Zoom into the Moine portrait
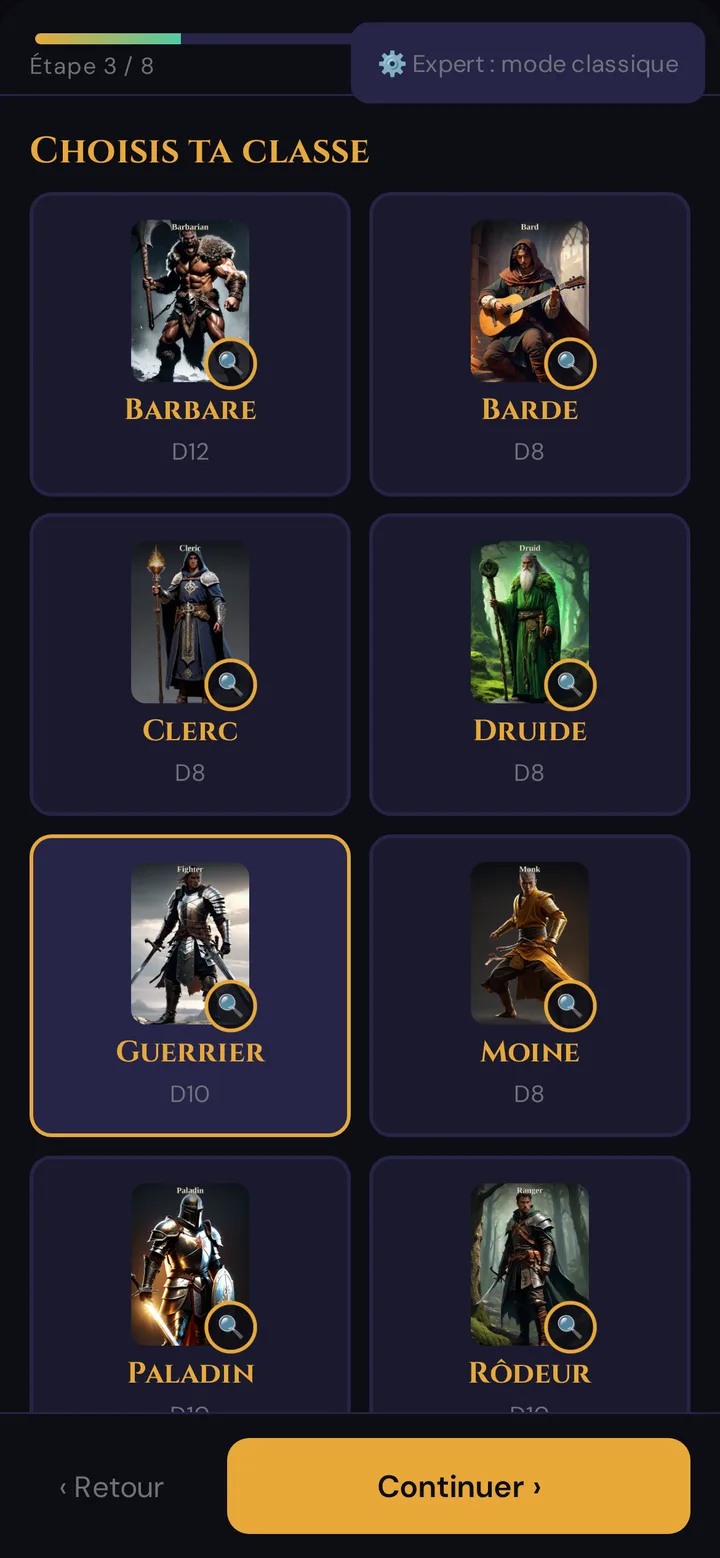This screenshot has height=1558, width=720. pyautogui.click(x=570, y=1005)
